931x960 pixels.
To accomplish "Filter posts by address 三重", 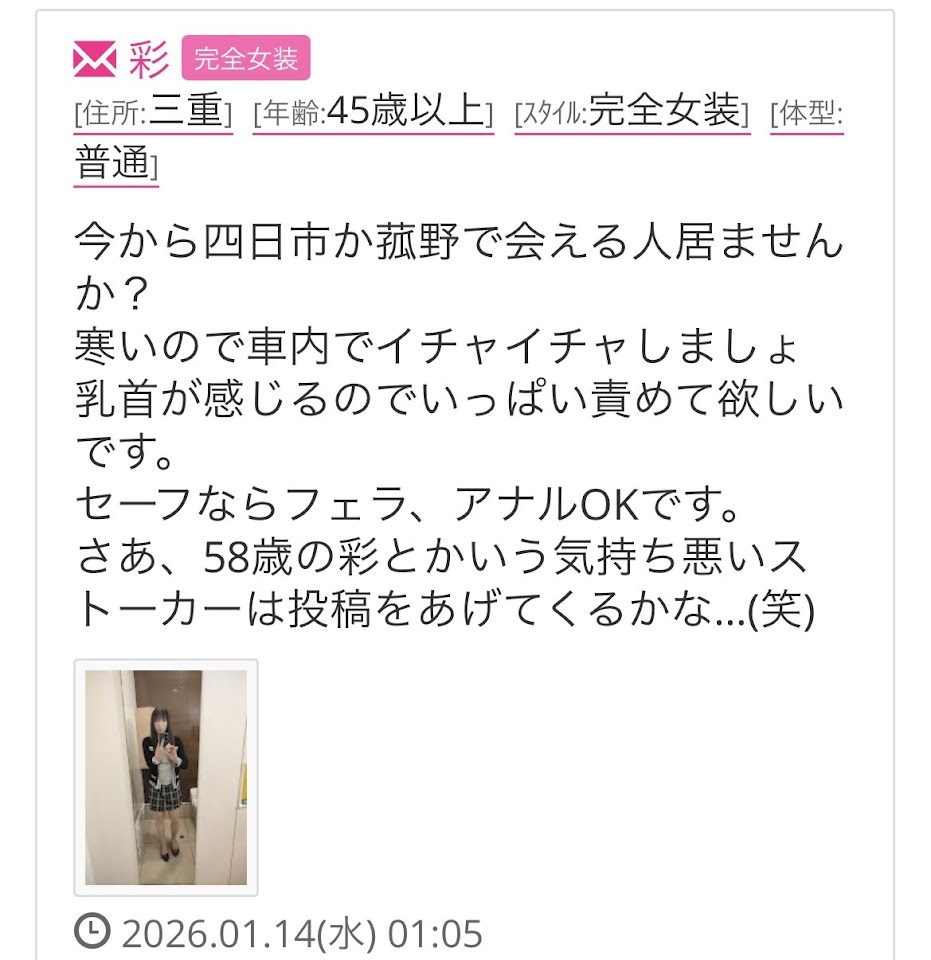I will click(190, 112).
